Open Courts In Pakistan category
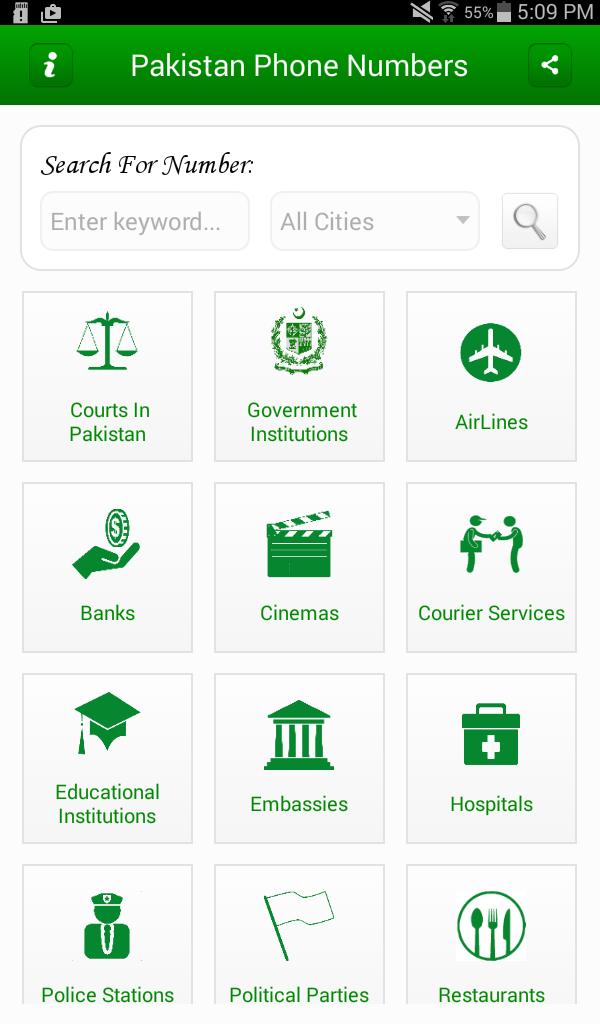Screen dimensions: 600x1024 tap(108, 376)
